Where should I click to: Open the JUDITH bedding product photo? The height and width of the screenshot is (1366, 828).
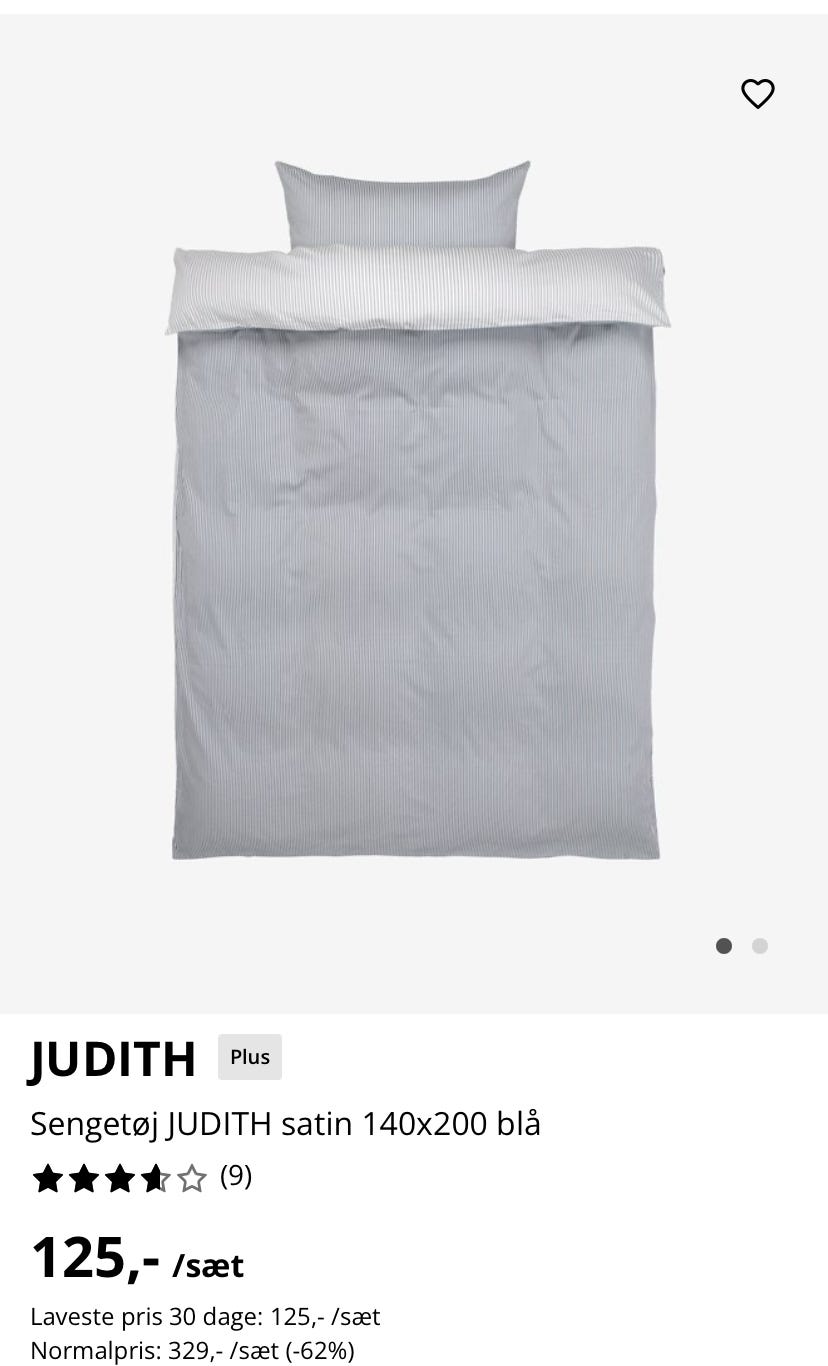(x=416, y=510)
